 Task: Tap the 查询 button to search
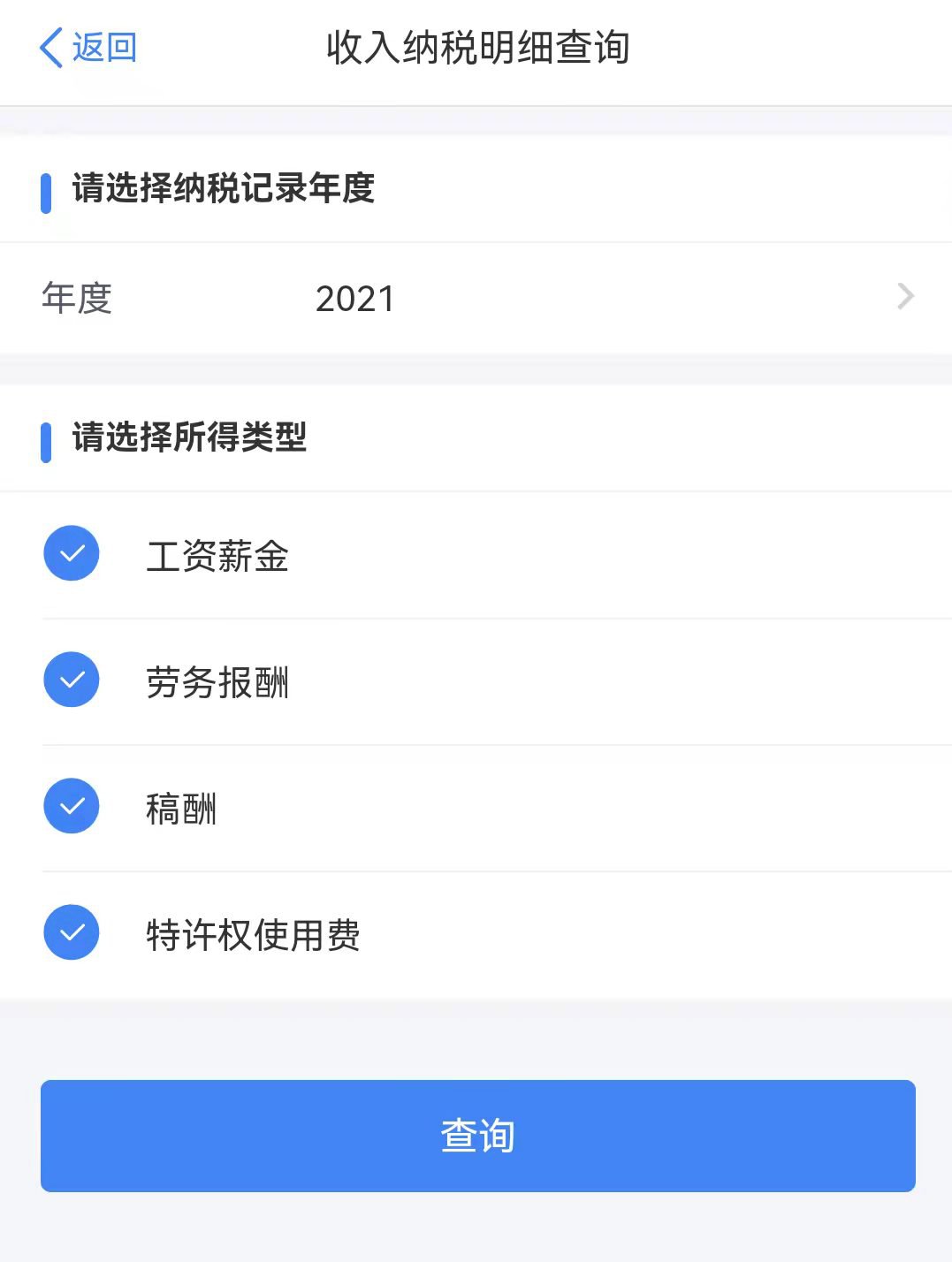coord(477,1136)
